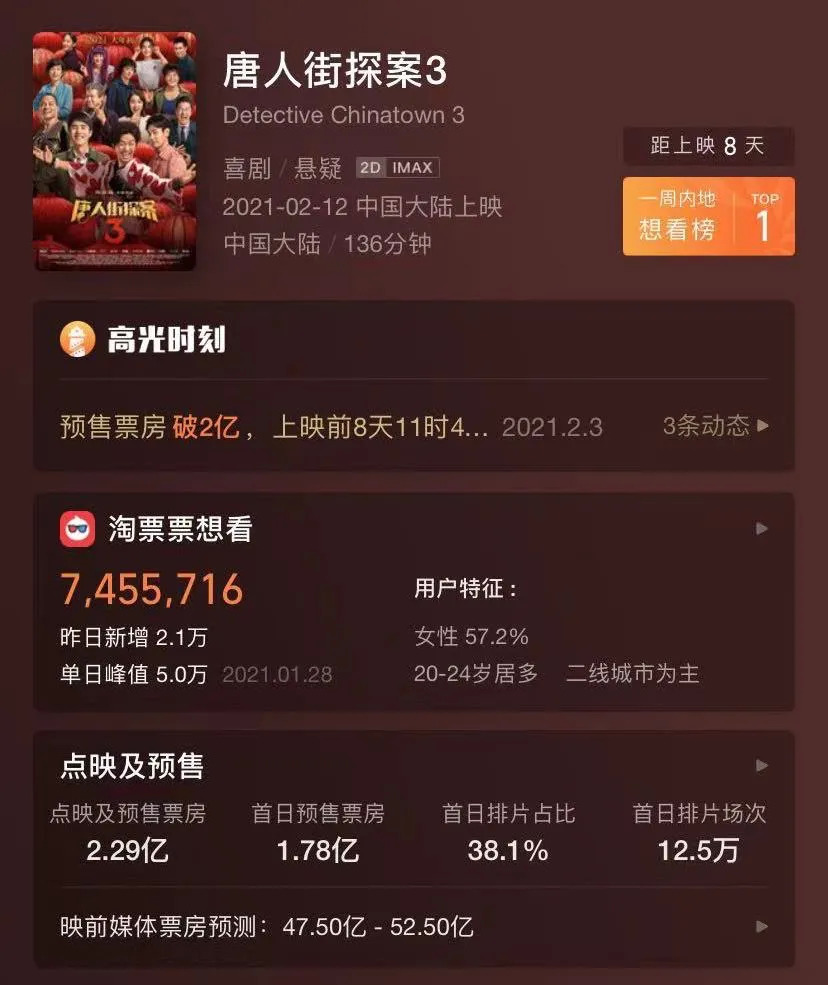View the 3条动态 highlight updates
Viewport: 828px width, 985px height.
tap(715, 426)
